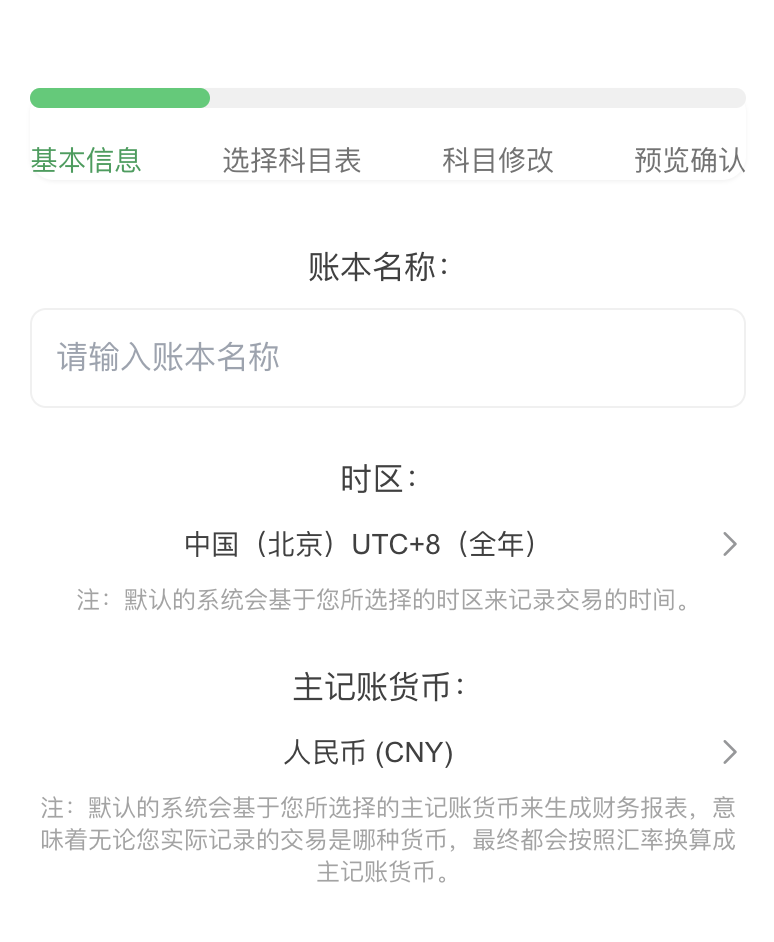Go to the 科目修改 step
Viewport: 774px width, 942px height.
(497, 160)
